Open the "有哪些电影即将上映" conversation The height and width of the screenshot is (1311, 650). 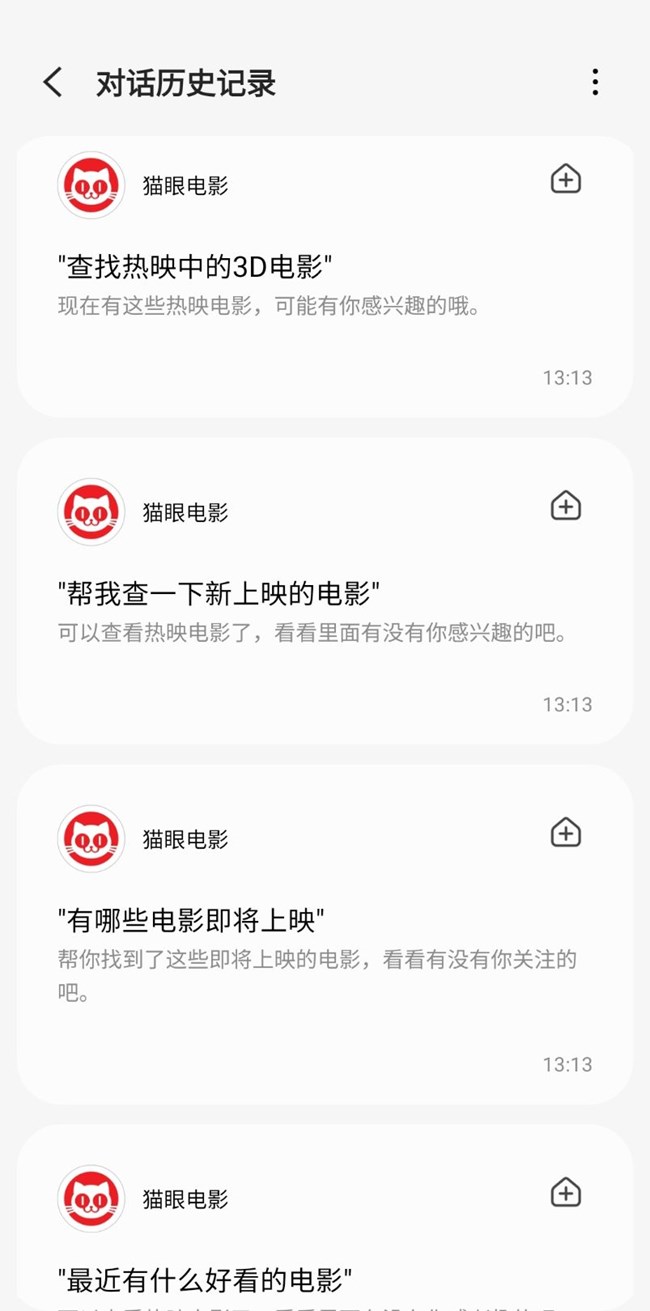[x=325, y=934]
